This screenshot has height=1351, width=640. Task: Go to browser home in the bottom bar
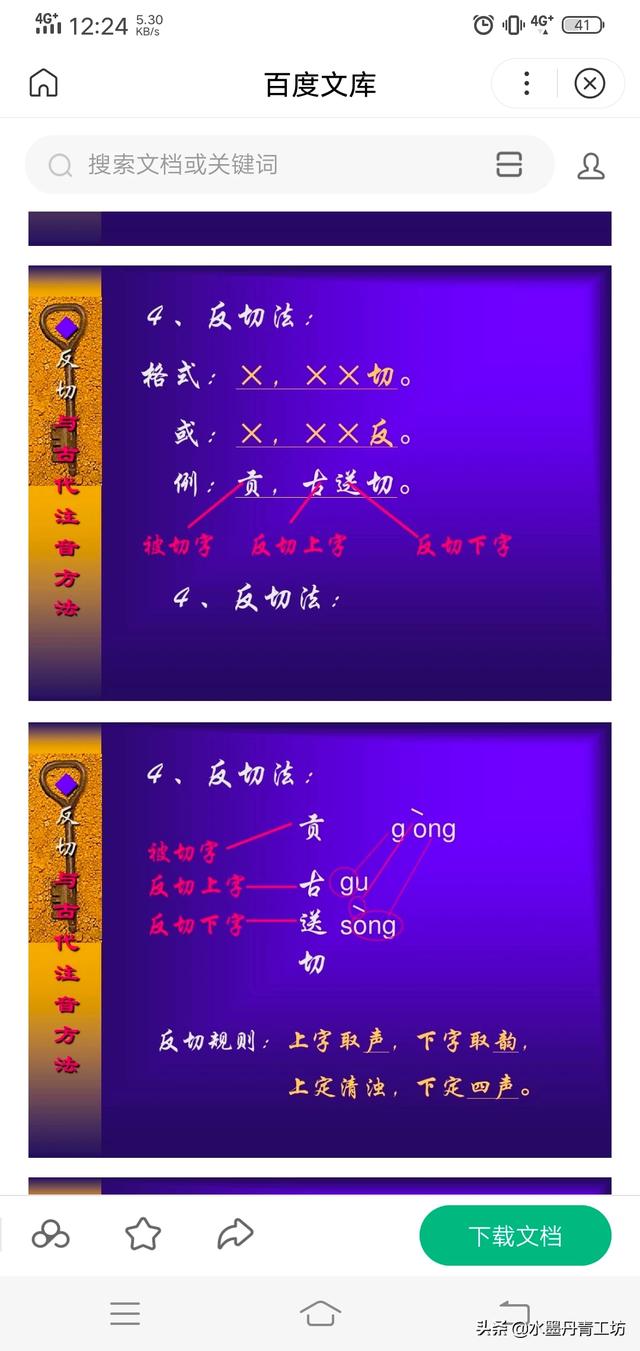click(x=320, y=1313)
